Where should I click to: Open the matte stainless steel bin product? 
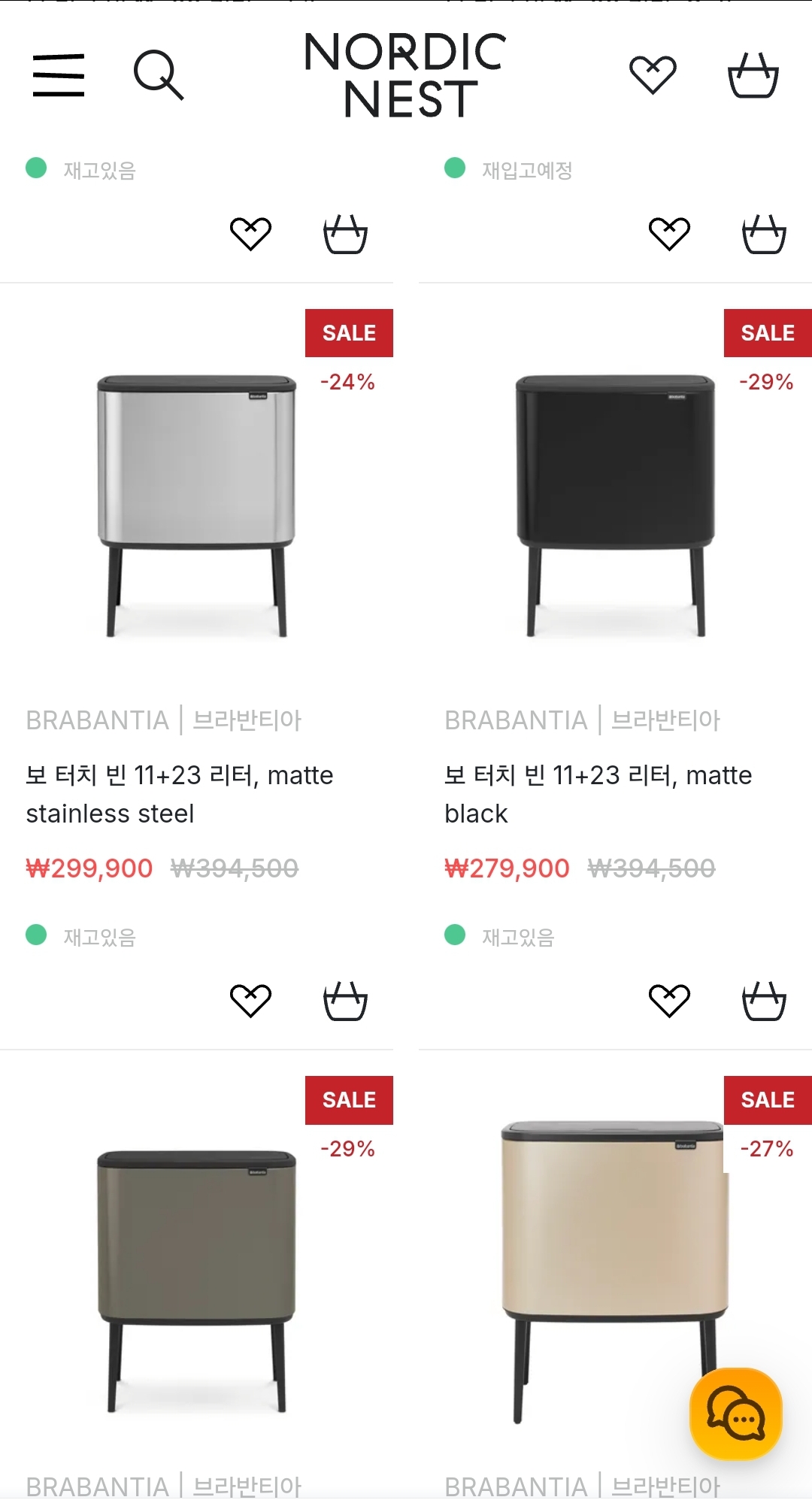click(x=196, y=505)
